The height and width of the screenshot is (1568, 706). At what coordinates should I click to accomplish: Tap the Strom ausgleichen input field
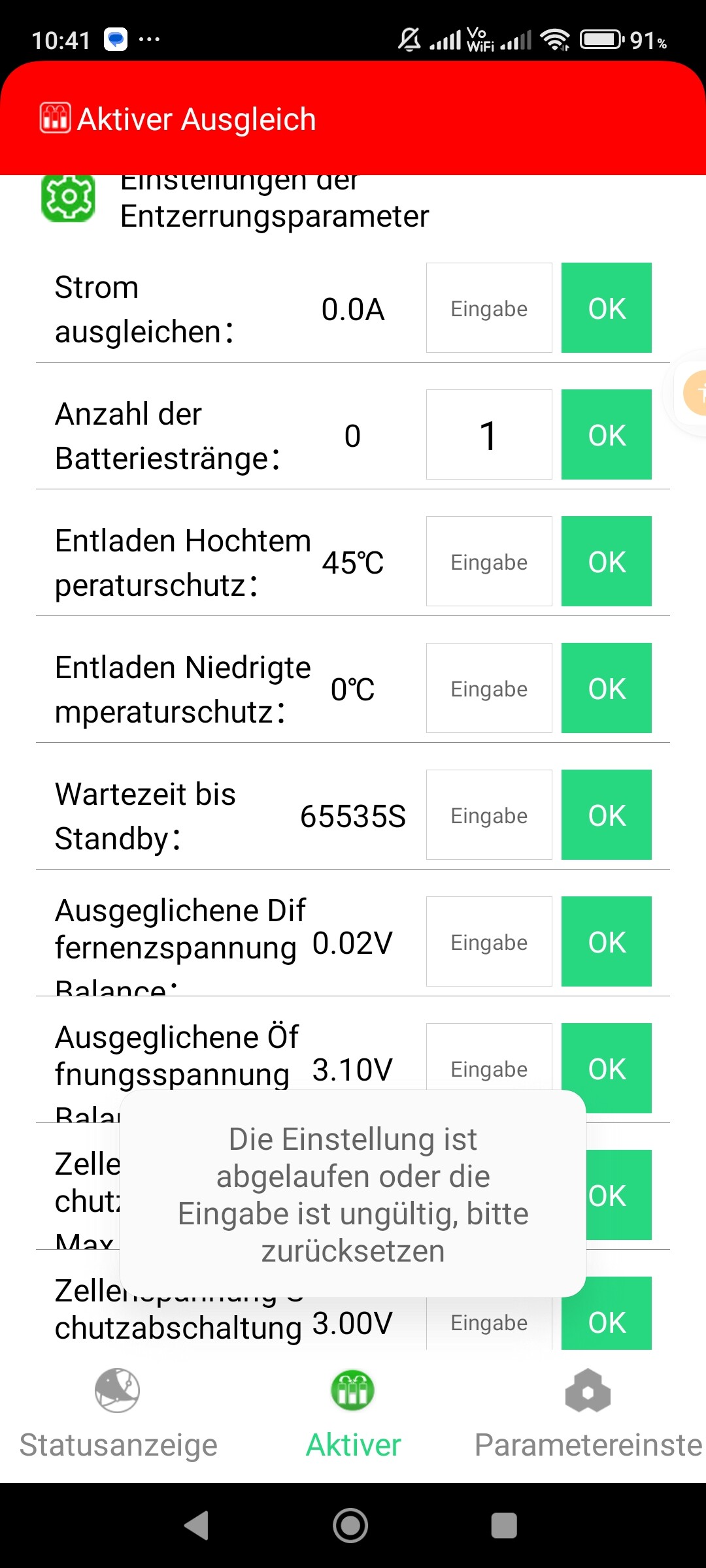coord(489,308)
